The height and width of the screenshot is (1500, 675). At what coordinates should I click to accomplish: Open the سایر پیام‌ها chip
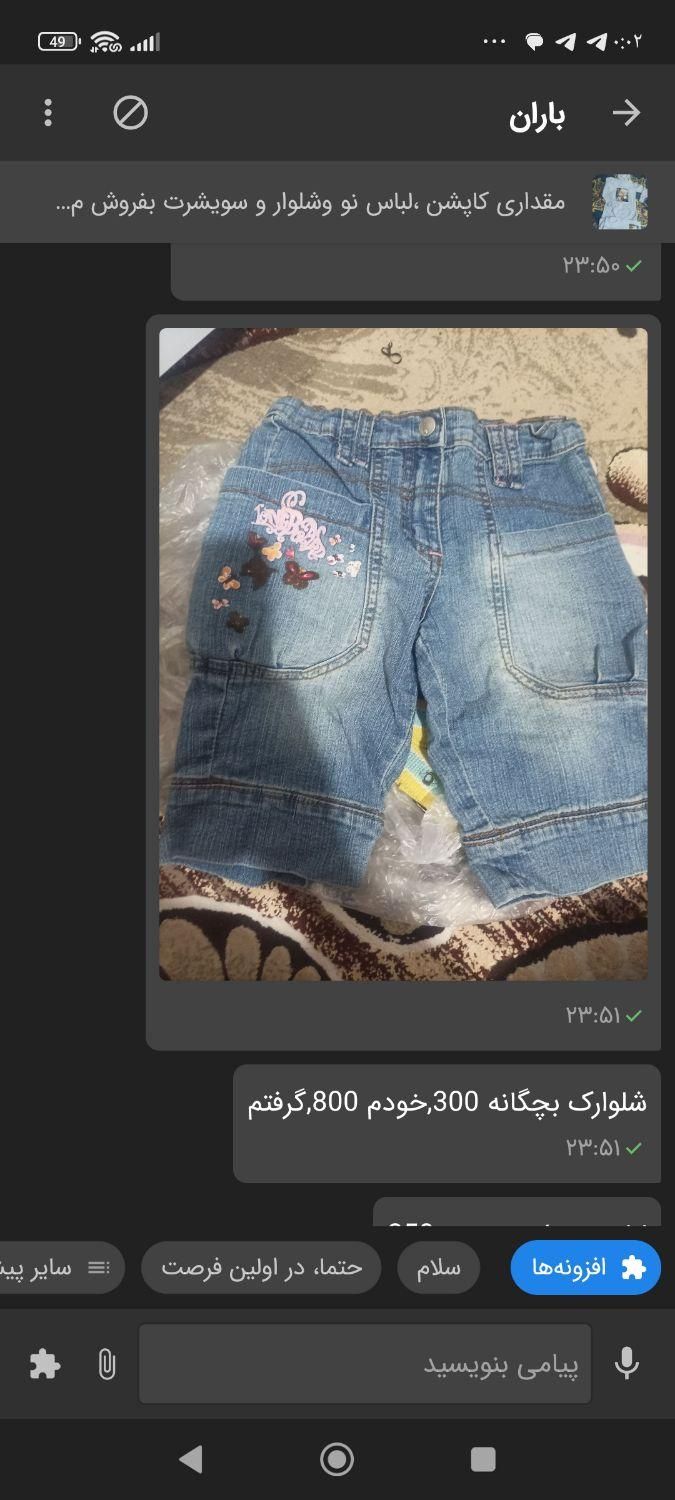[62, 1268]
